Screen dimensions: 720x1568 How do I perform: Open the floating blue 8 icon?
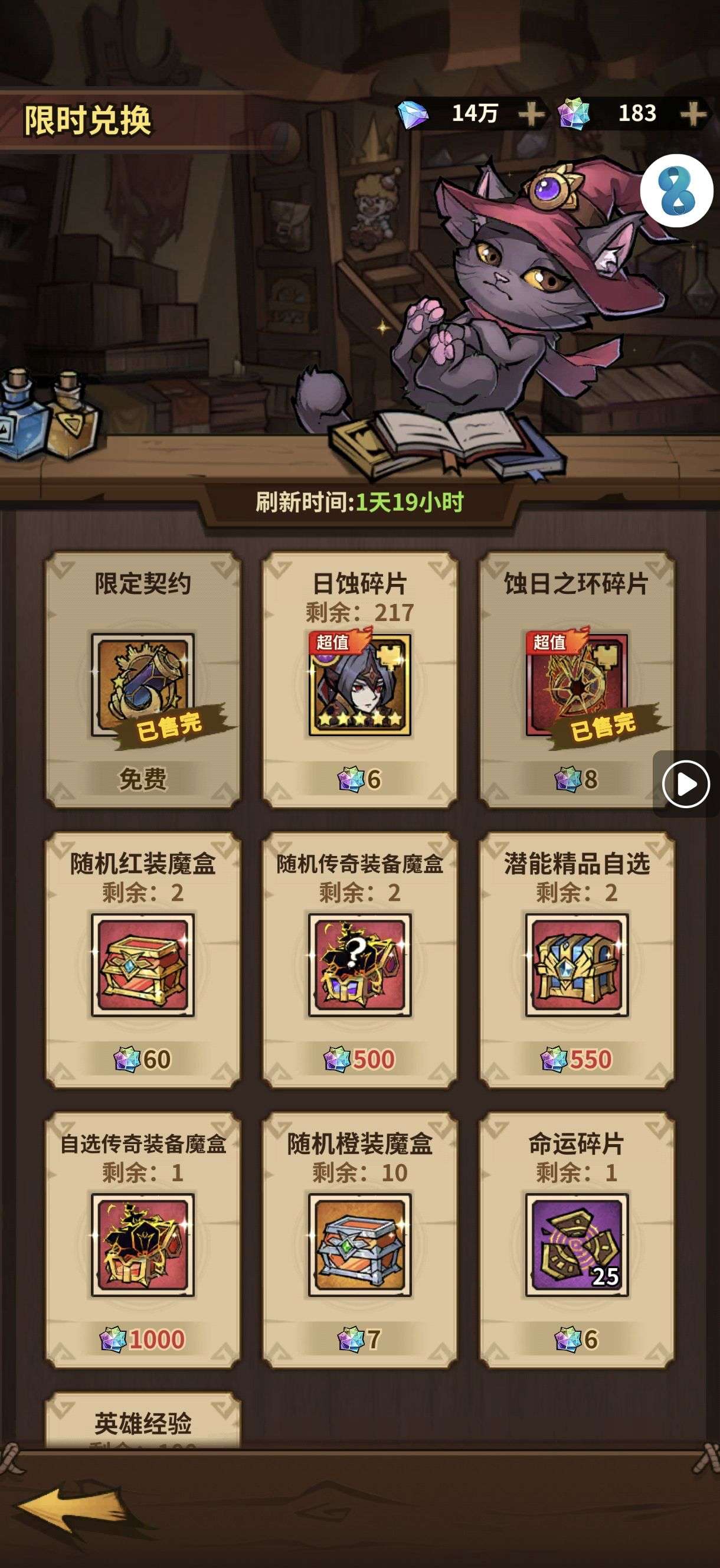[x=676, y=191]
